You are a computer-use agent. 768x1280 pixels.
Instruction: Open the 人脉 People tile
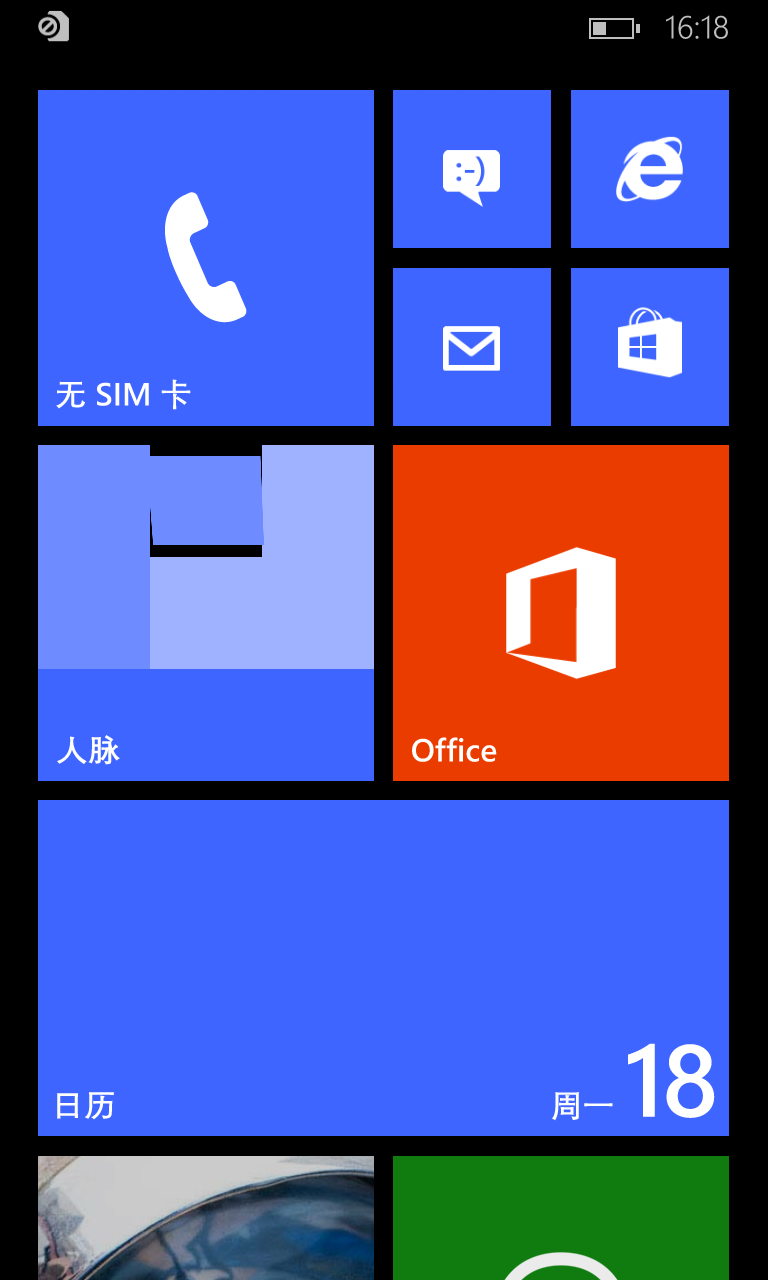click(x=206, y=613)
